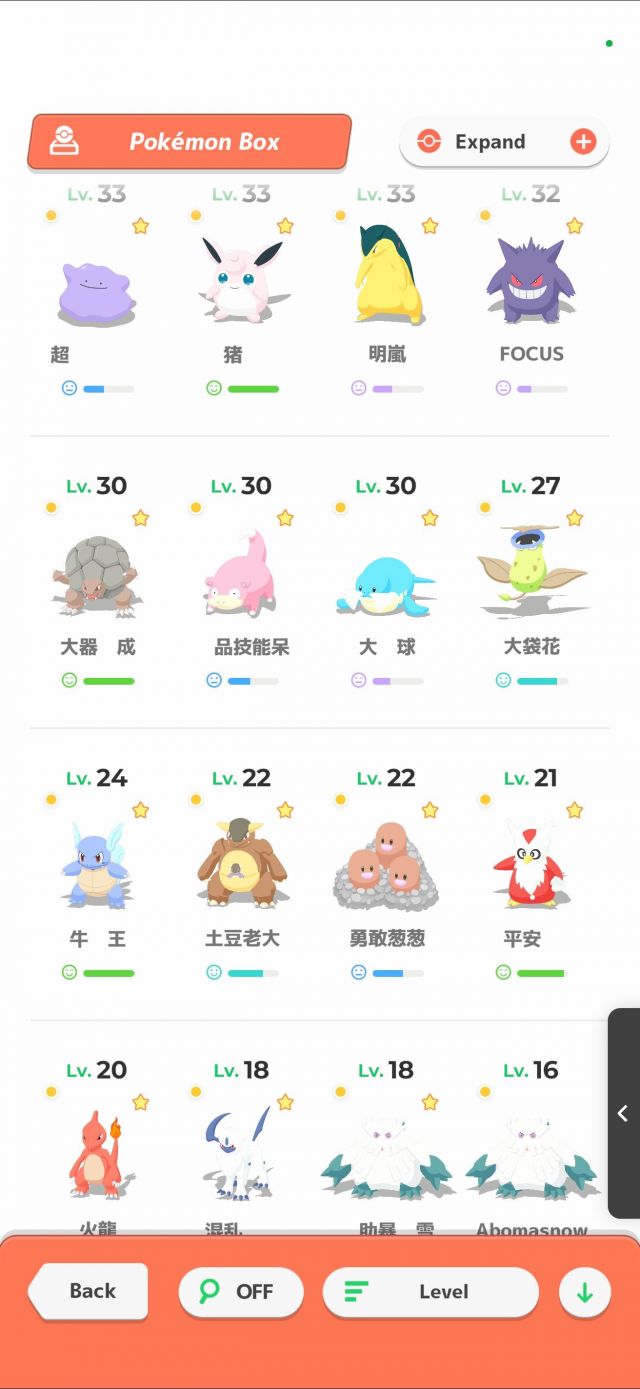
Task: Toggle the search filter marked OFF
Action: (x=240, y=1292)
